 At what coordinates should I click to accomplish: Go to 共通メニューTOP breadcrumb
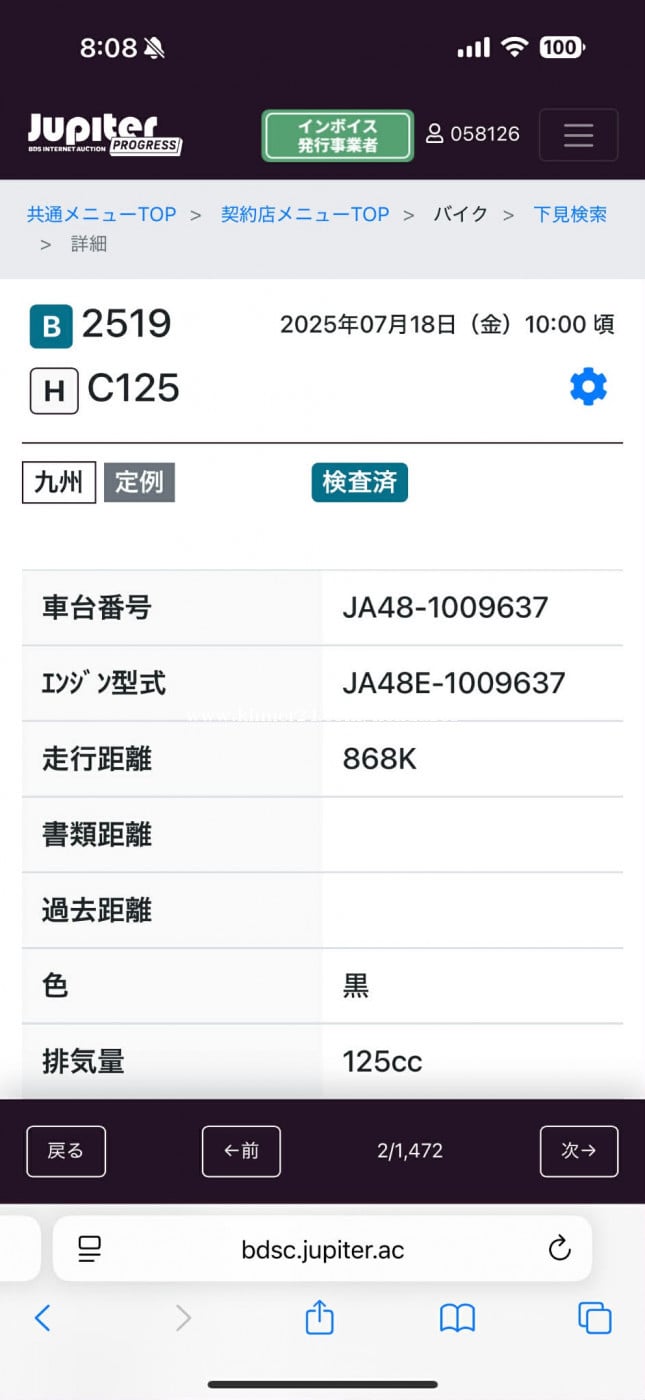coord(101,214)
